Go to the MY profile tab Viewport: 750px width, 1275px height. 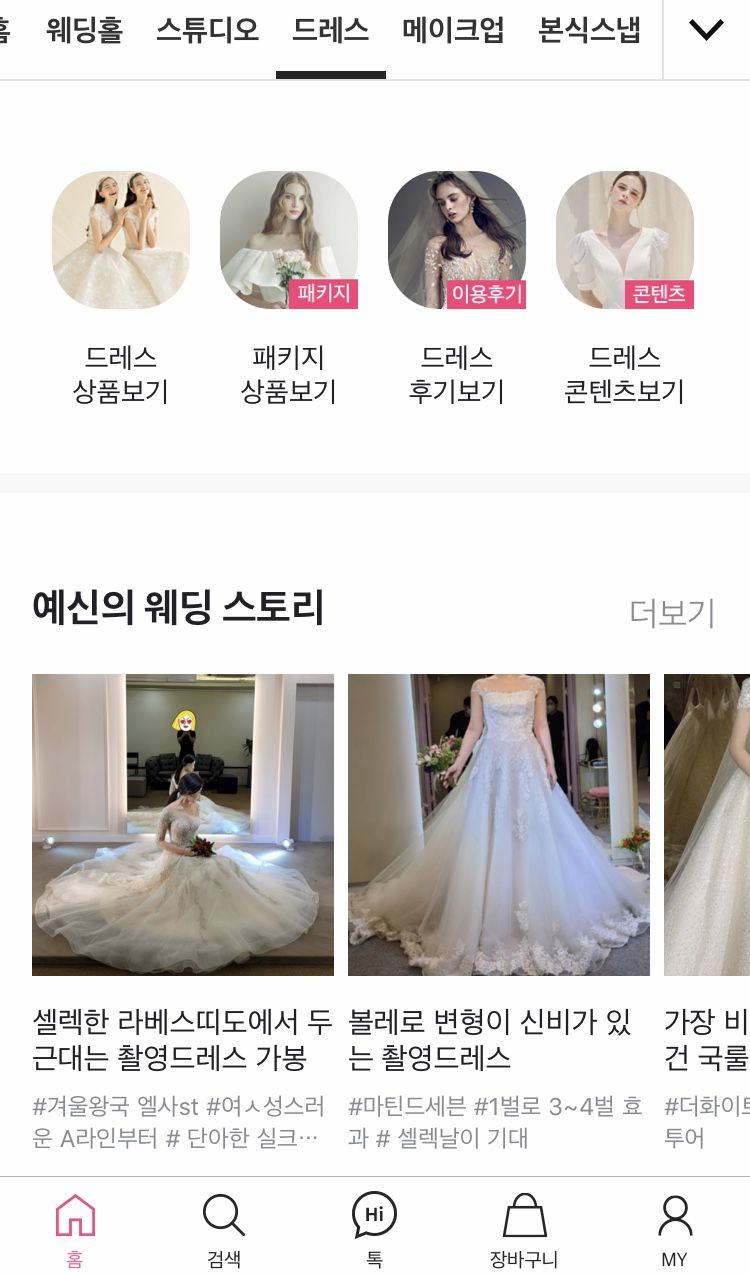pyautogui.click(x=675, y=1229)
